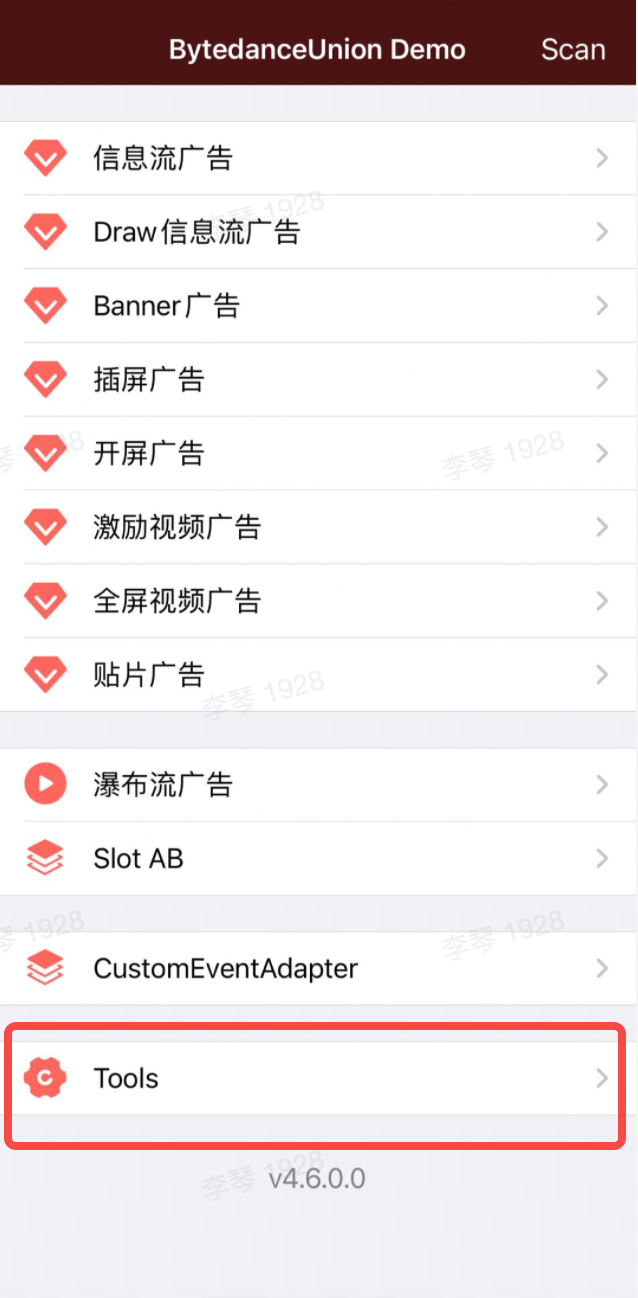Open the 贴片广告 row
Viewport: 638px width, 1298px height.
[318, 675]
